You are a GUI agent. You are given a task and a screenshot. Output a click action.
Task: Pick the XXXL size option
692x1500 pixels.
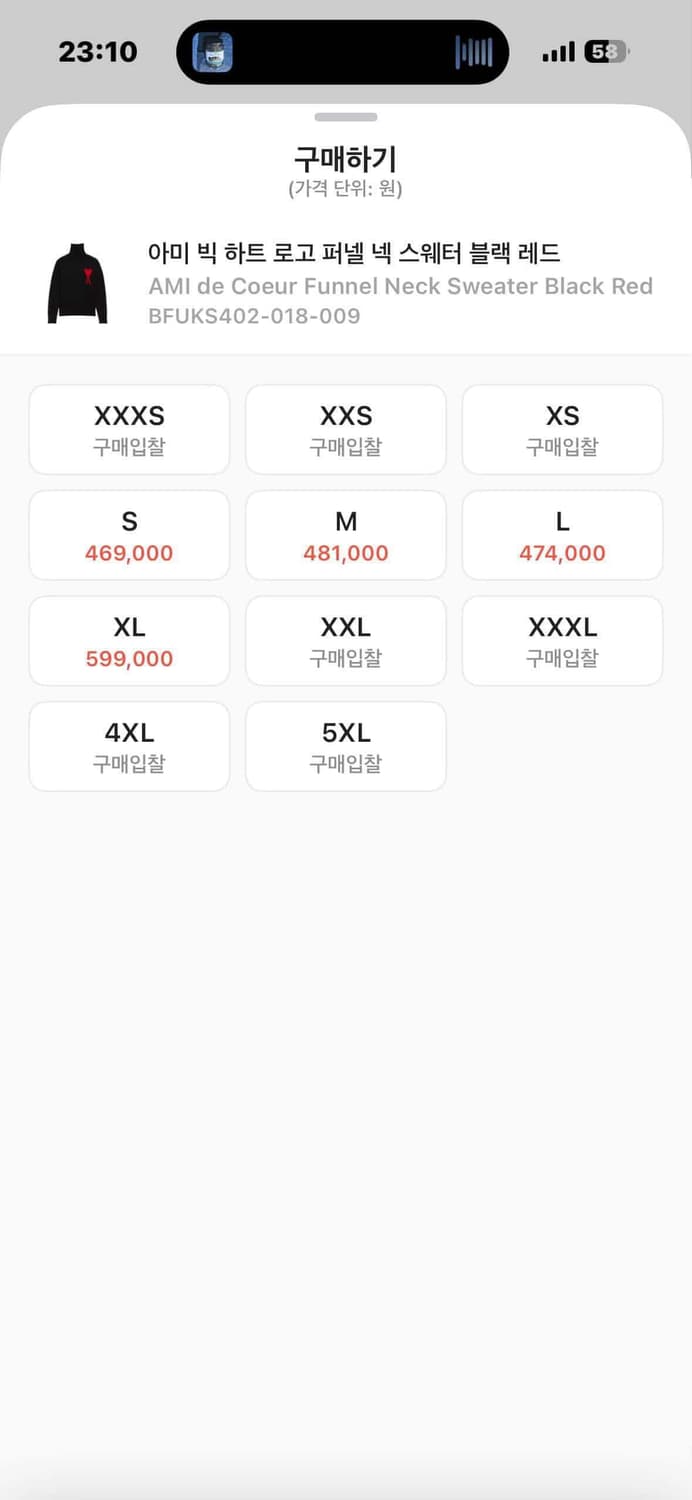click(x=562, y=642)
